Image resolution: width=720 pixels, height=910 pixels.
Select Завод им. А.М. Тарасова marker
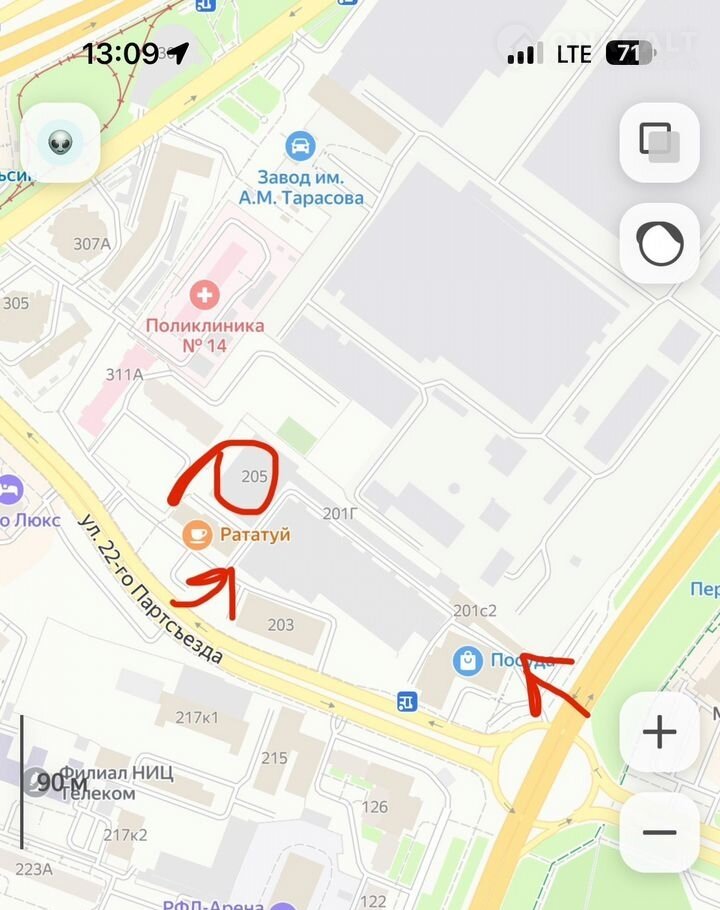pyautogui.click(x=299, y=147)
